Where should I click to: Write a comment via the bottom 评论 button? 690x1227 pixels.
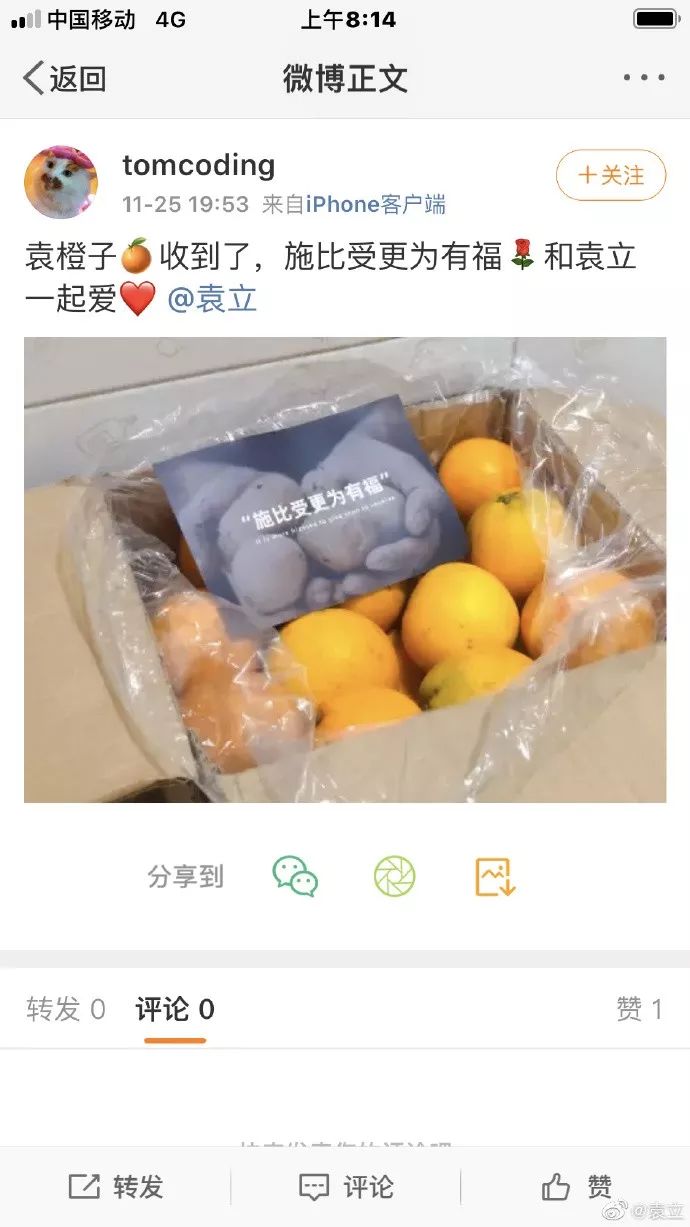tap(346, 1187)
